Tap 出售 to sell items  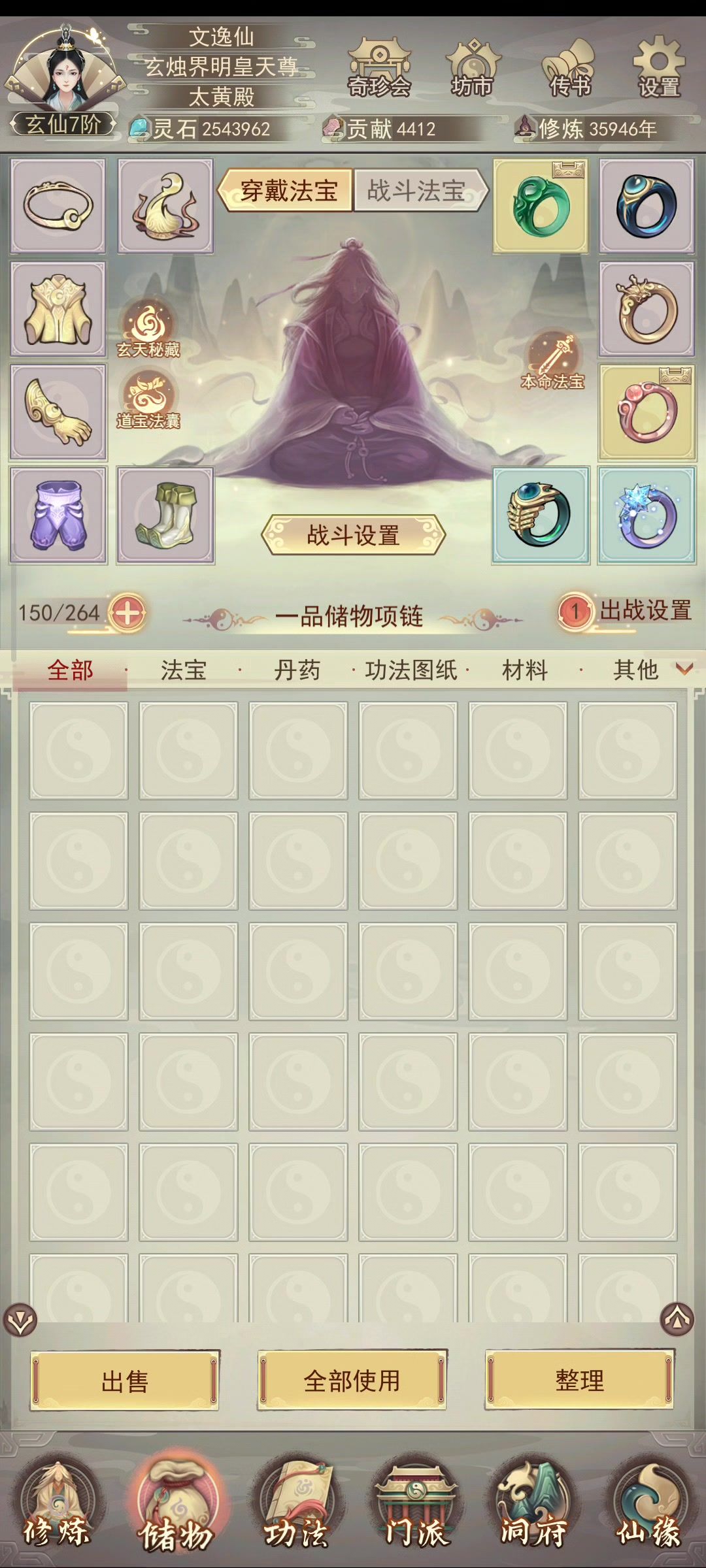coord(125,1380)
